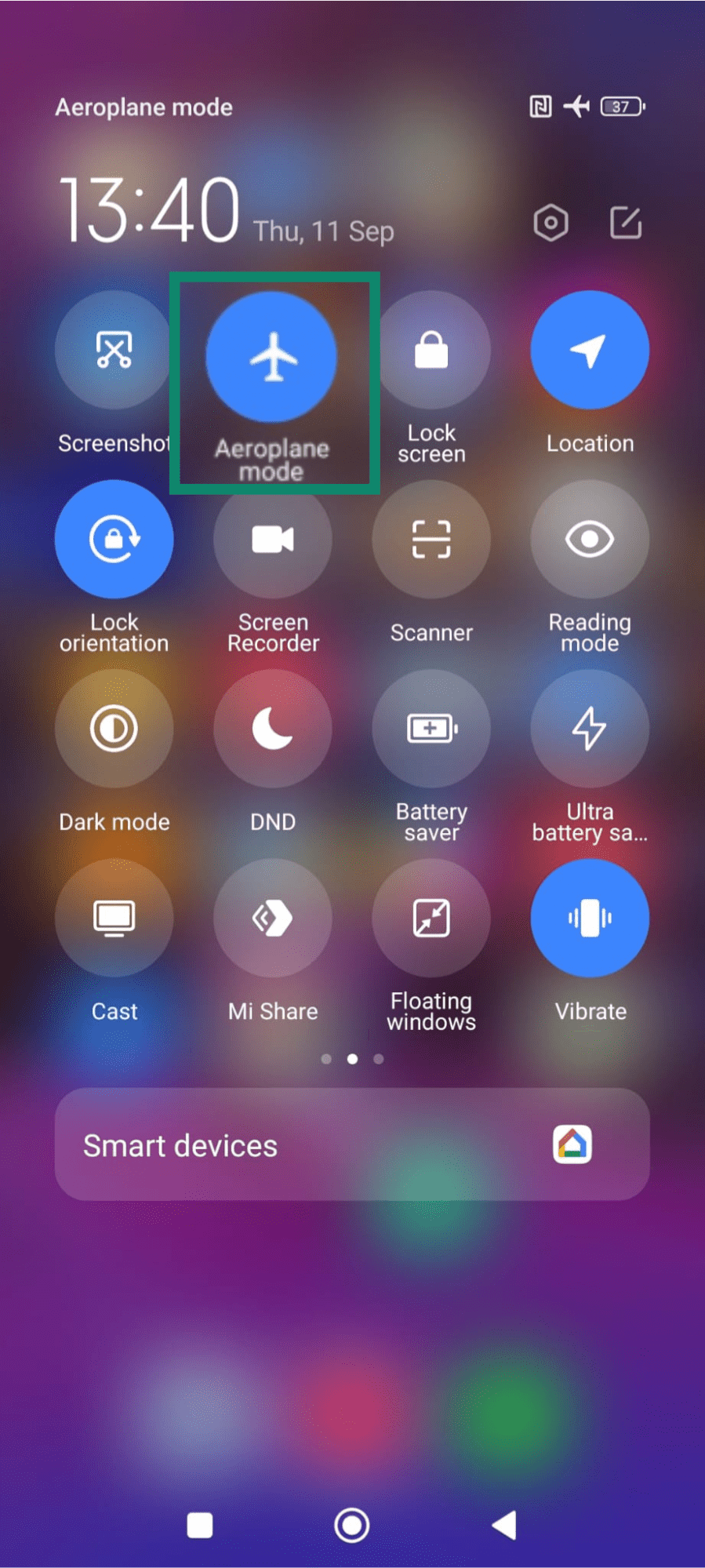Screen dimensions: 705x1568
Task: Enable Dark mode
Action: pyautogui.click(x=114, y=728)
